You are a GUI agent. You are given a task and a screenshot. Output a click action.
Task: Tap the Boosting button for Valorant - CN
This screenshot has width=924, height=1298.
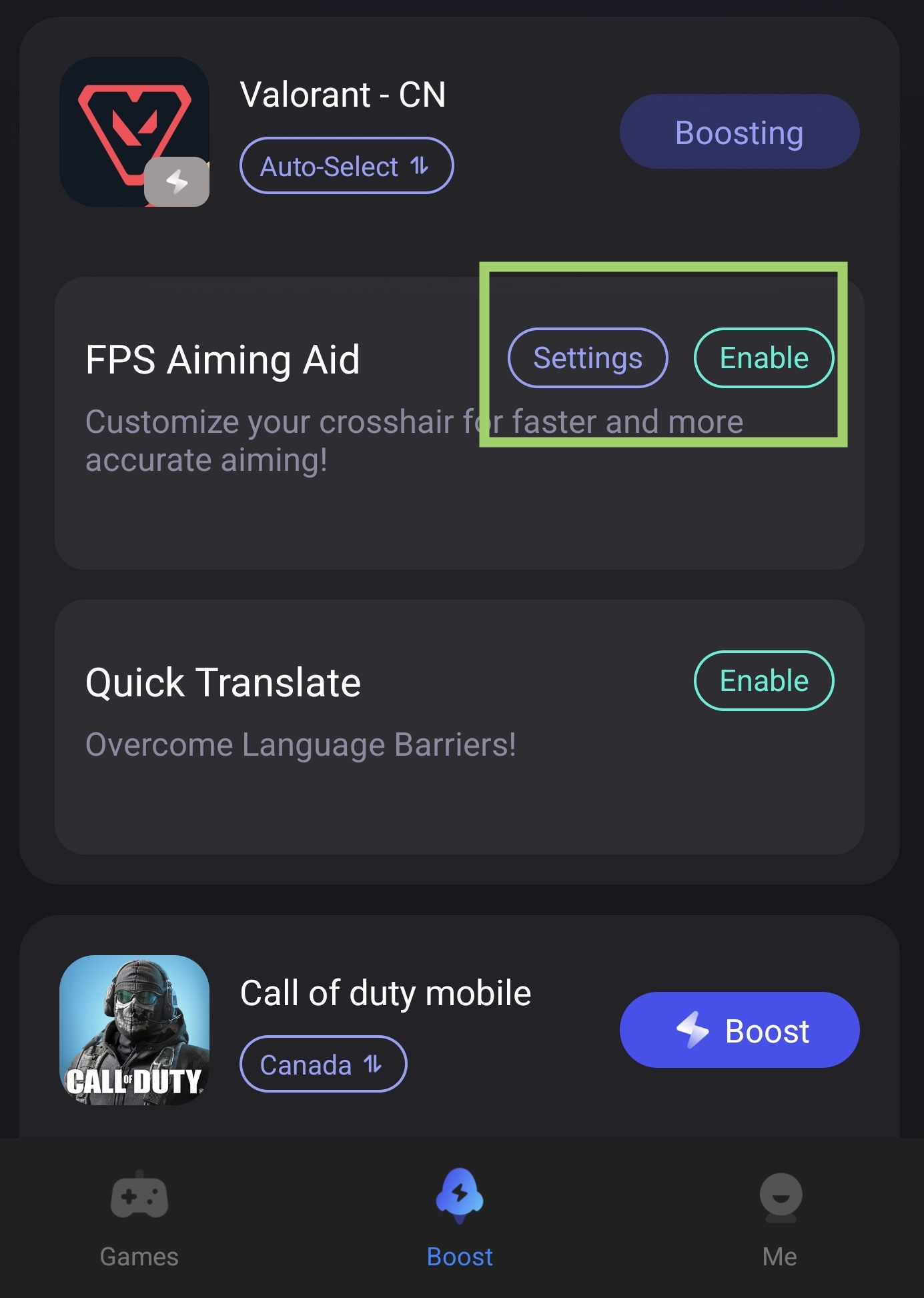click(x=739, y=132)
